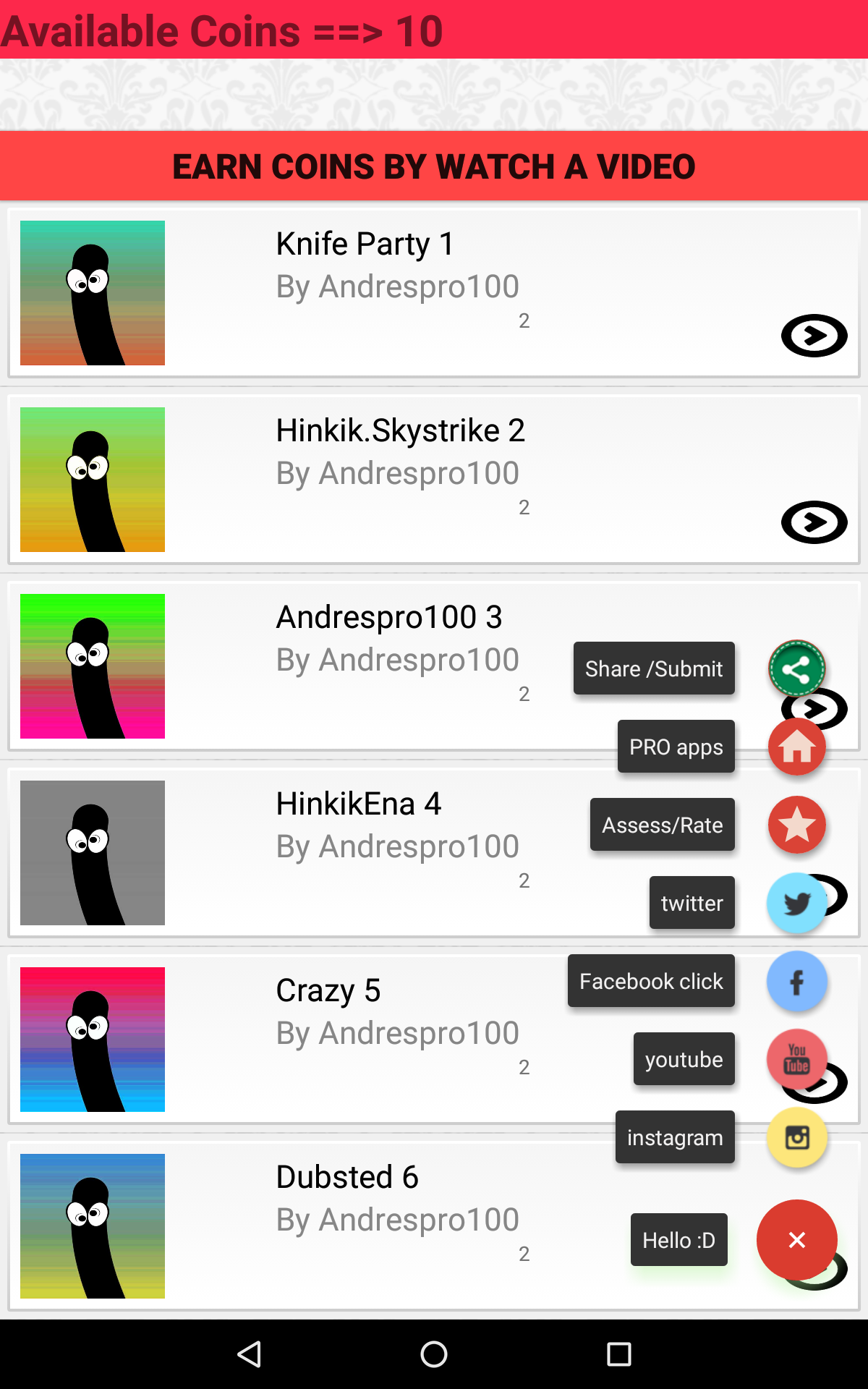This screenshot has width=868, height=1389.
Task: Rate the app via the star button
Action: 796,825
